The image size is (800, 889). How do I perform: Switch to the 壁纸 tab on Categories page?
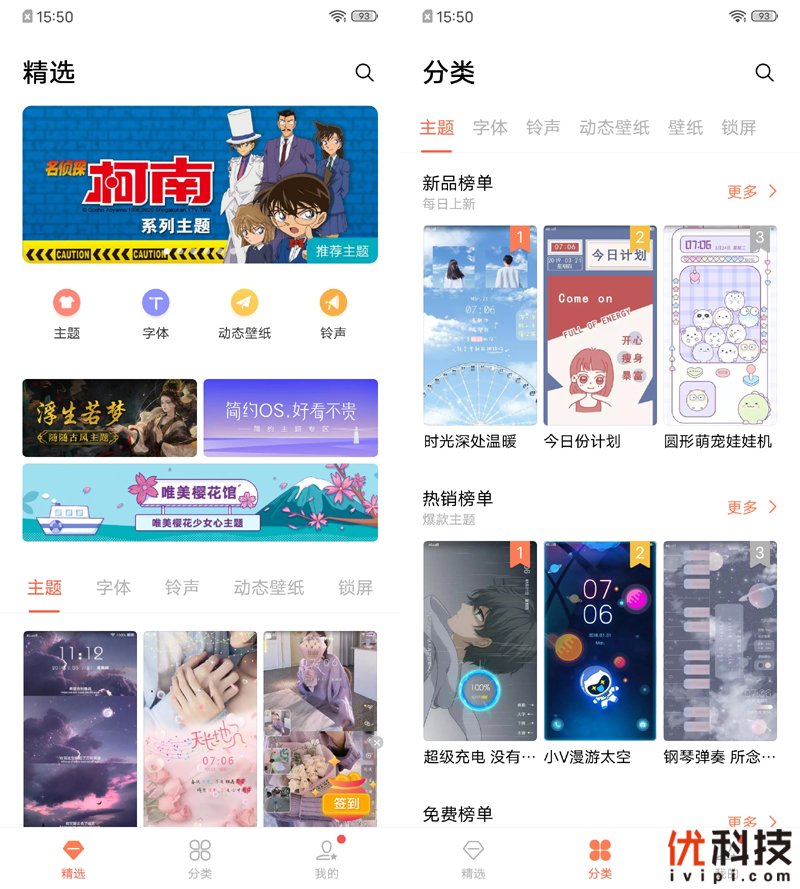point(685,128)
